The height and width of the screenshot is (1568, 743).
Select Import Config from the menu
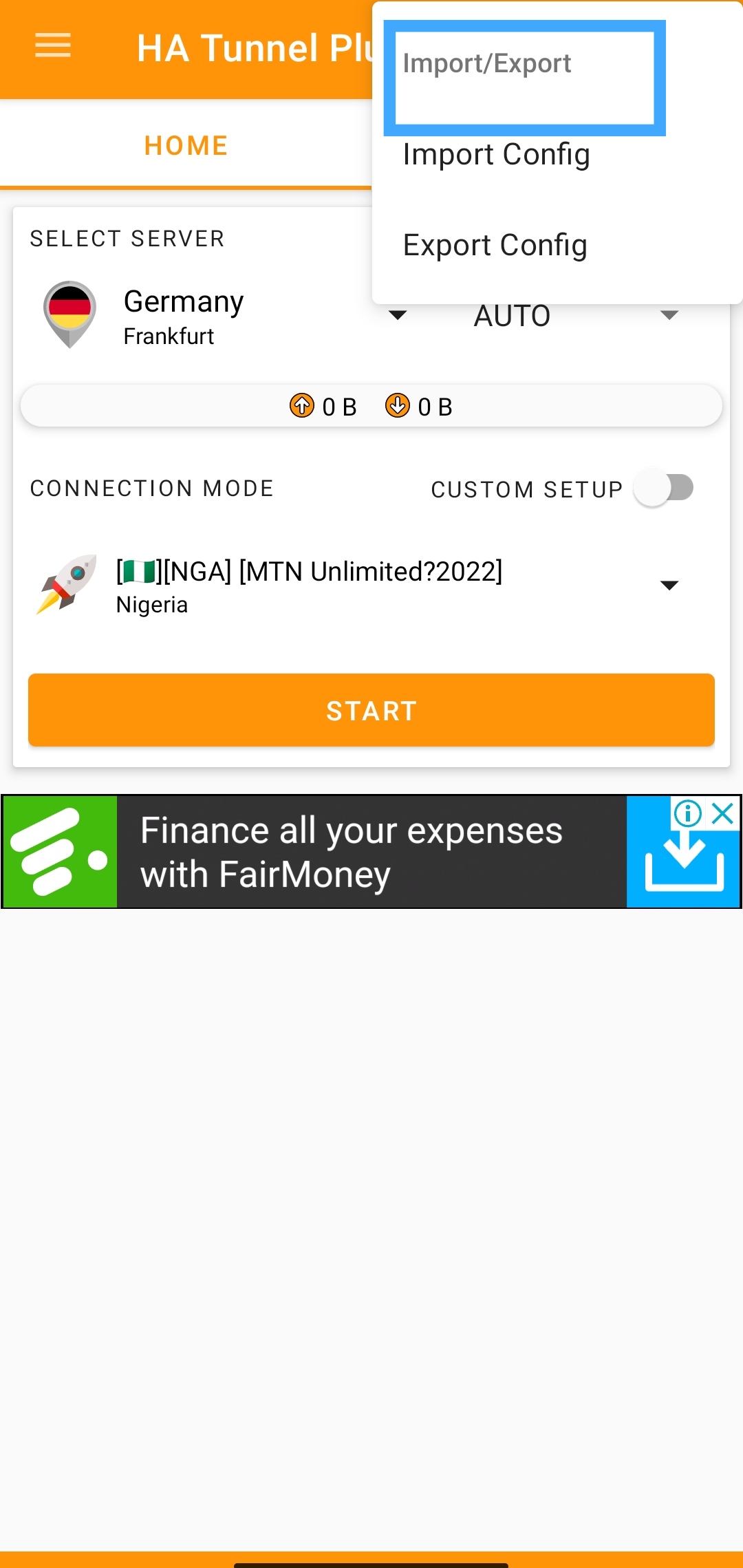496,155
